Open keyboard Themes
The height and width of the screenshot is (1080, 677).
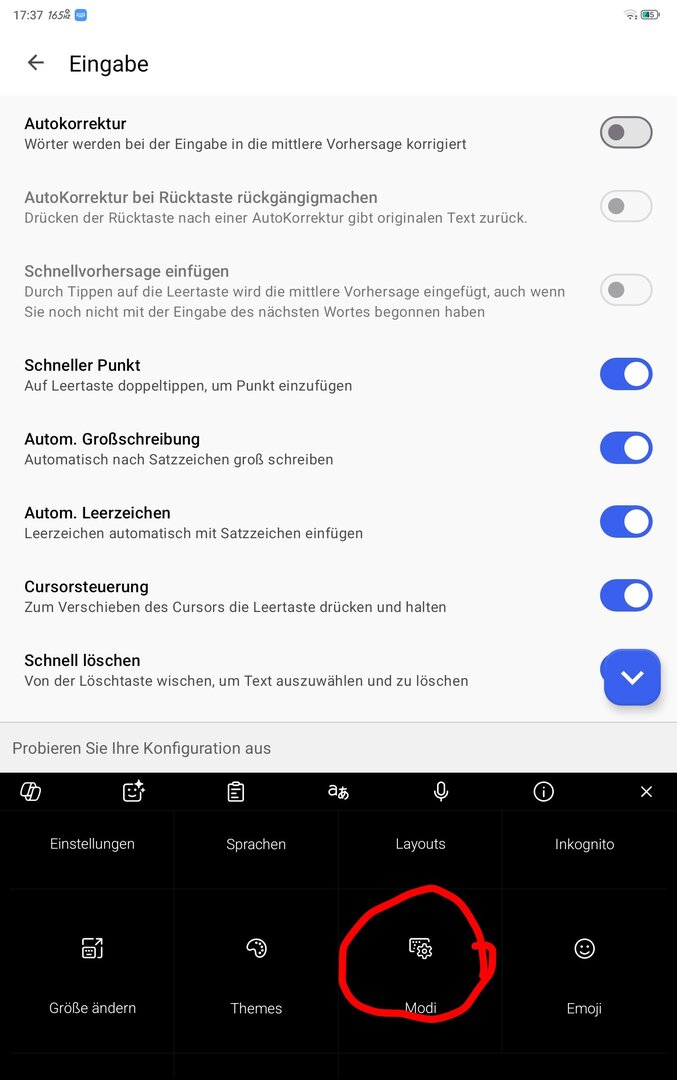(x=256, y=970)
